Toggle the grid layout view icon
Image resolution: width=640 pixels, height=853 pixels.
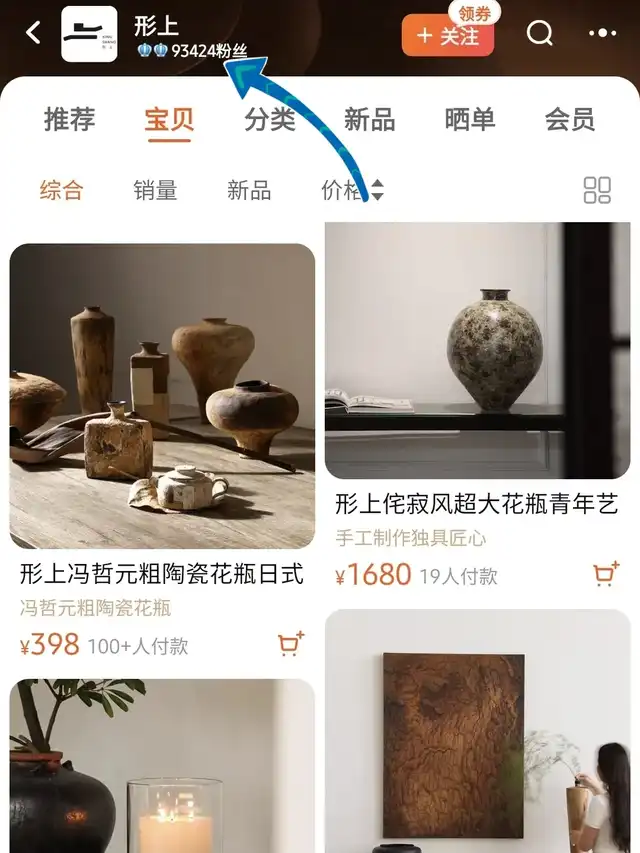[597, 190]
